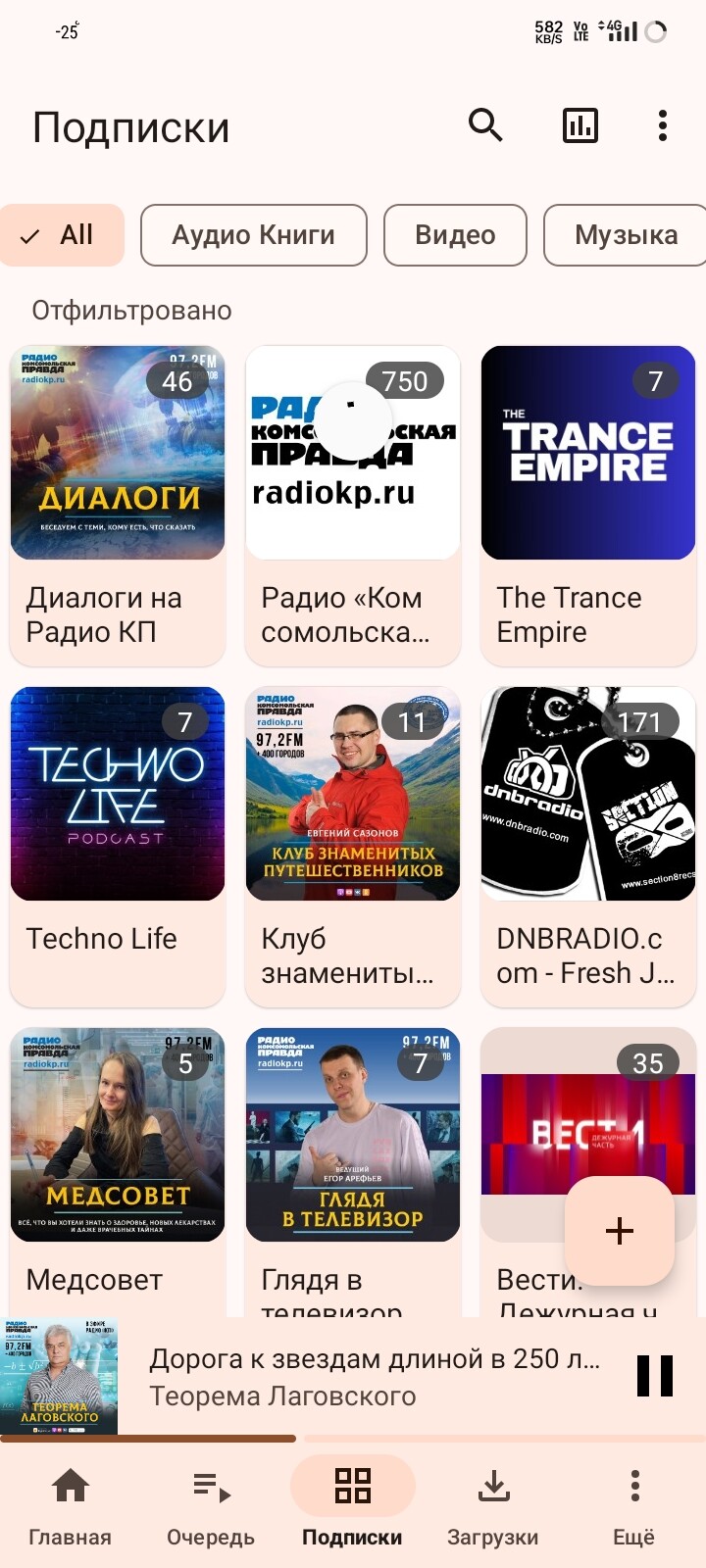
Task: Filter subscriptions by Видео
Action: coord(455,235)
